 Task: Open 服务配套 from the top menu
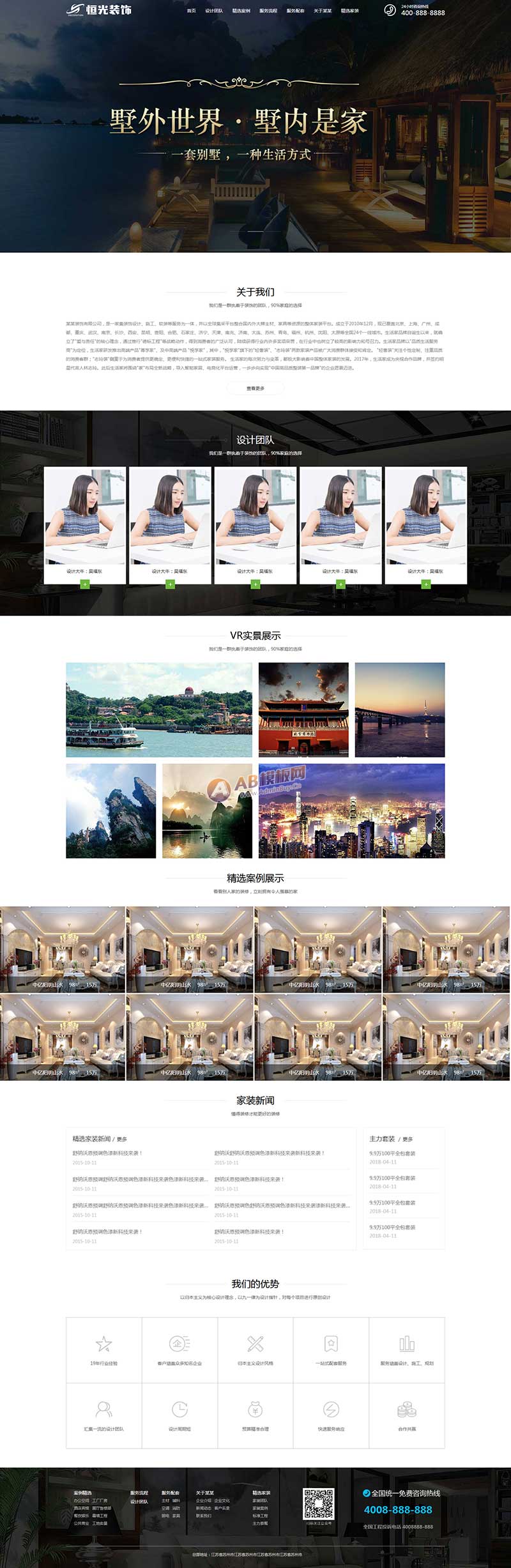[x=295, y=11]
